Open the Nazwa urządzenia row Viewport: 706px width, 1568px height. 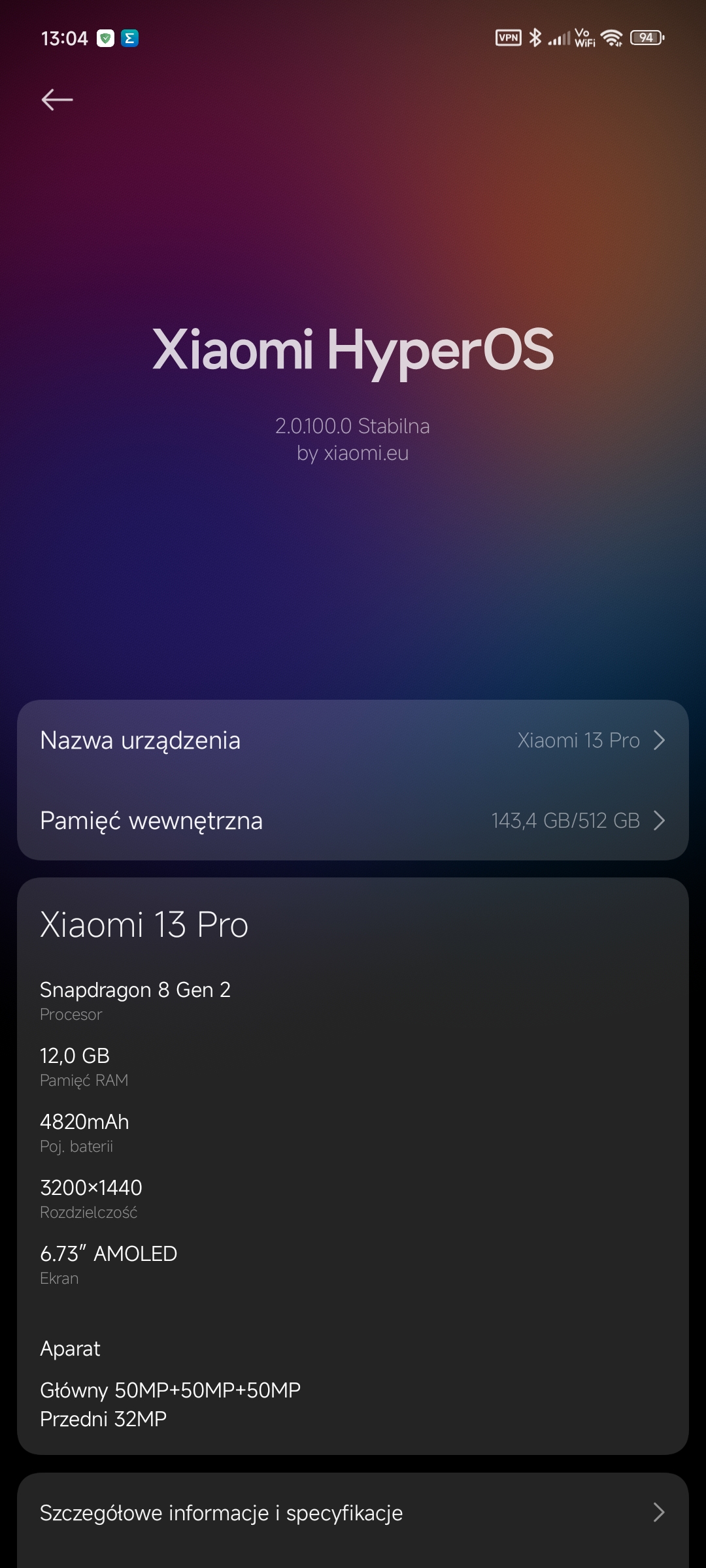point(353,740)
